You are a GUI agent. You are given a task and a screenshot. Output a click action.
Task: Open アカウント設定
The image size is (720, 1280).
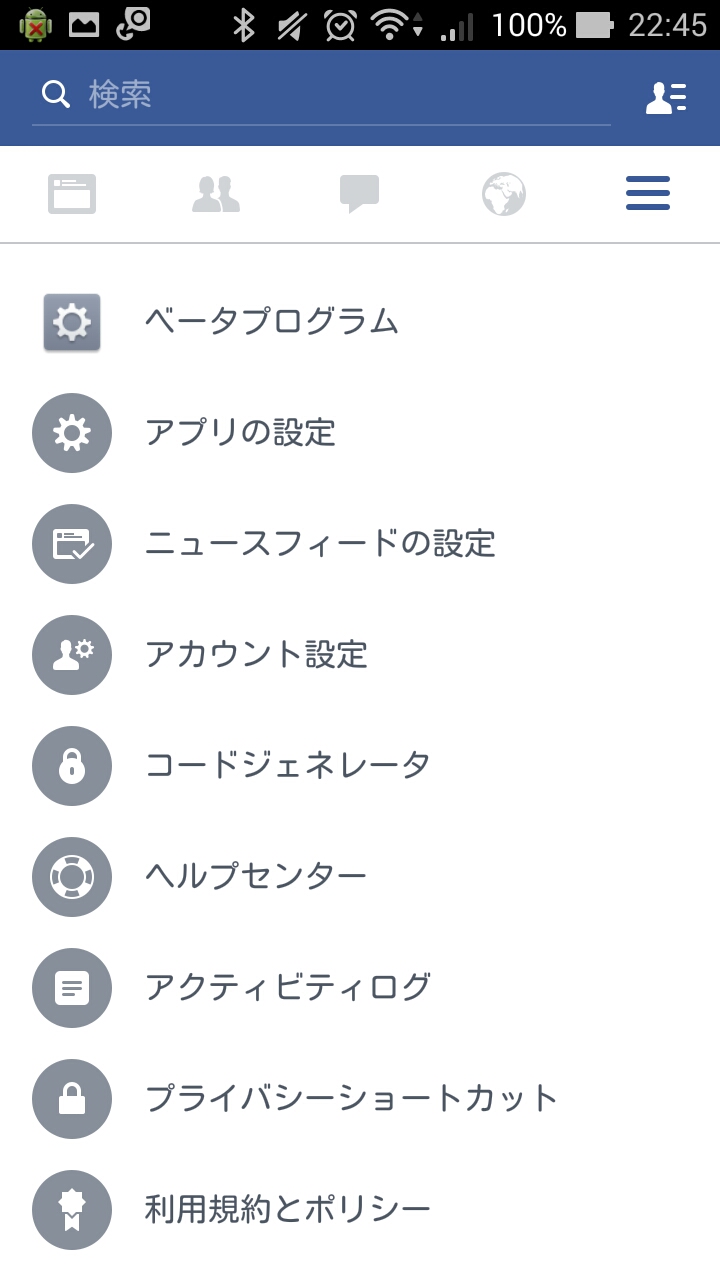[257, 655]
